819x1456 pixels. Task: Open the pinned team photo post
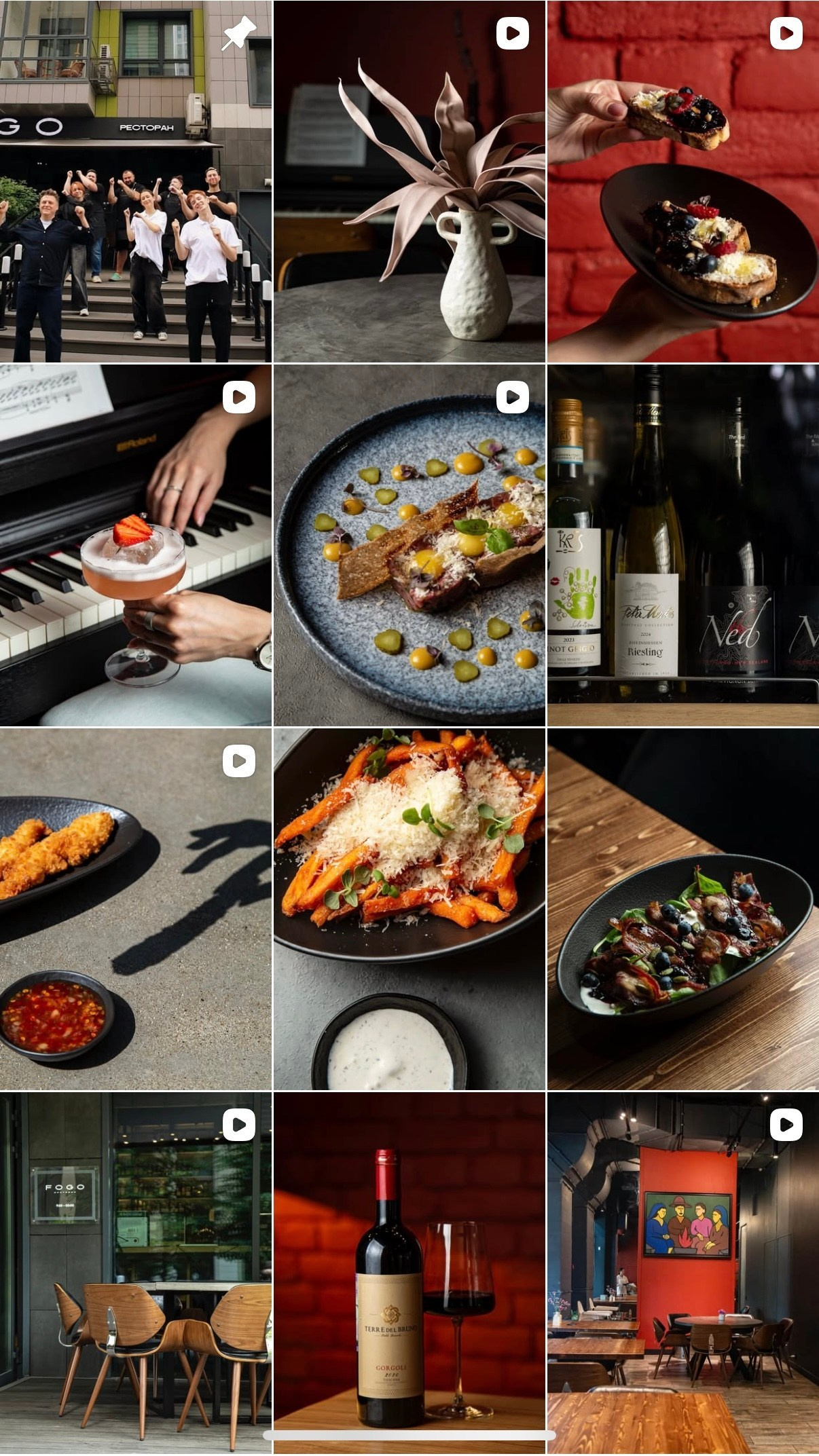tap(136, 181)
